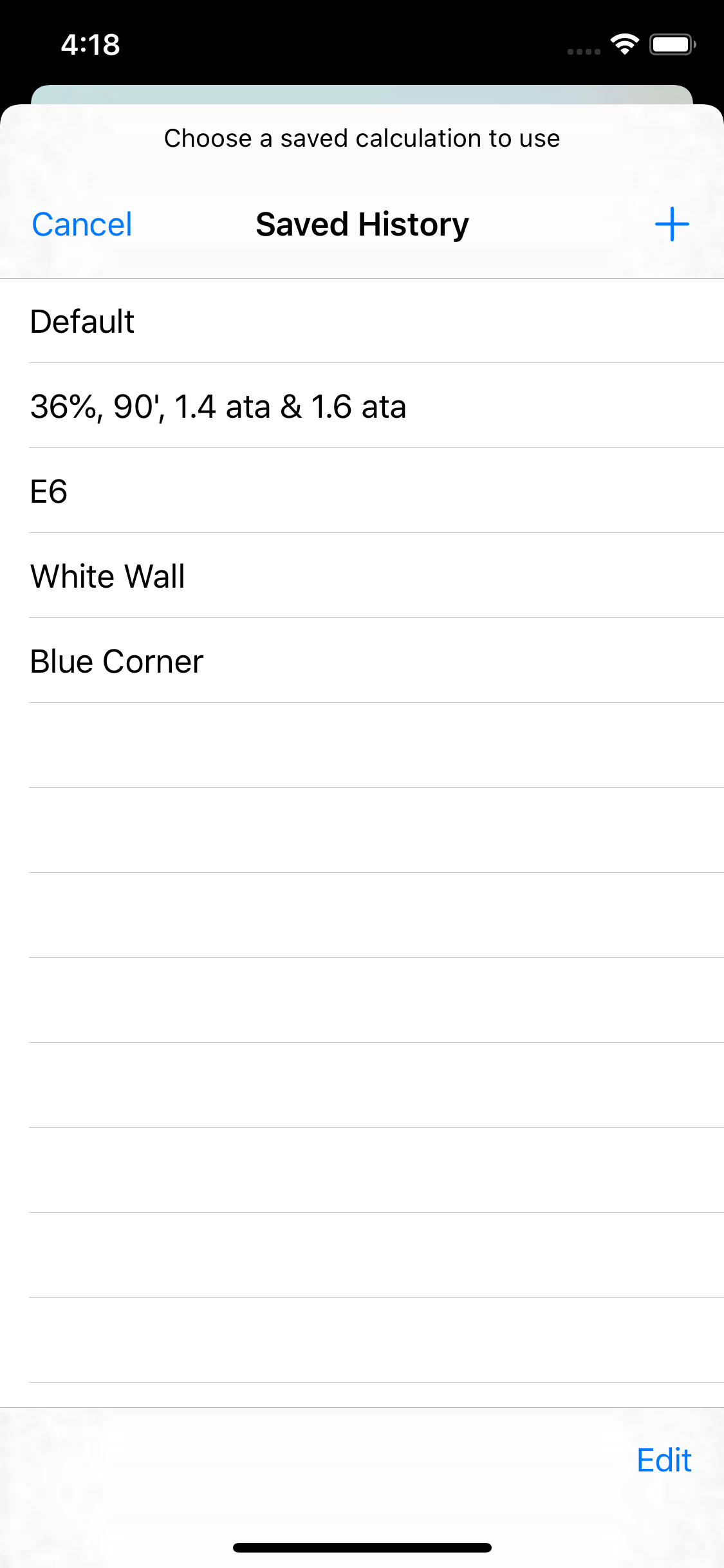Tap the Choose a saved calculation header

362,138
